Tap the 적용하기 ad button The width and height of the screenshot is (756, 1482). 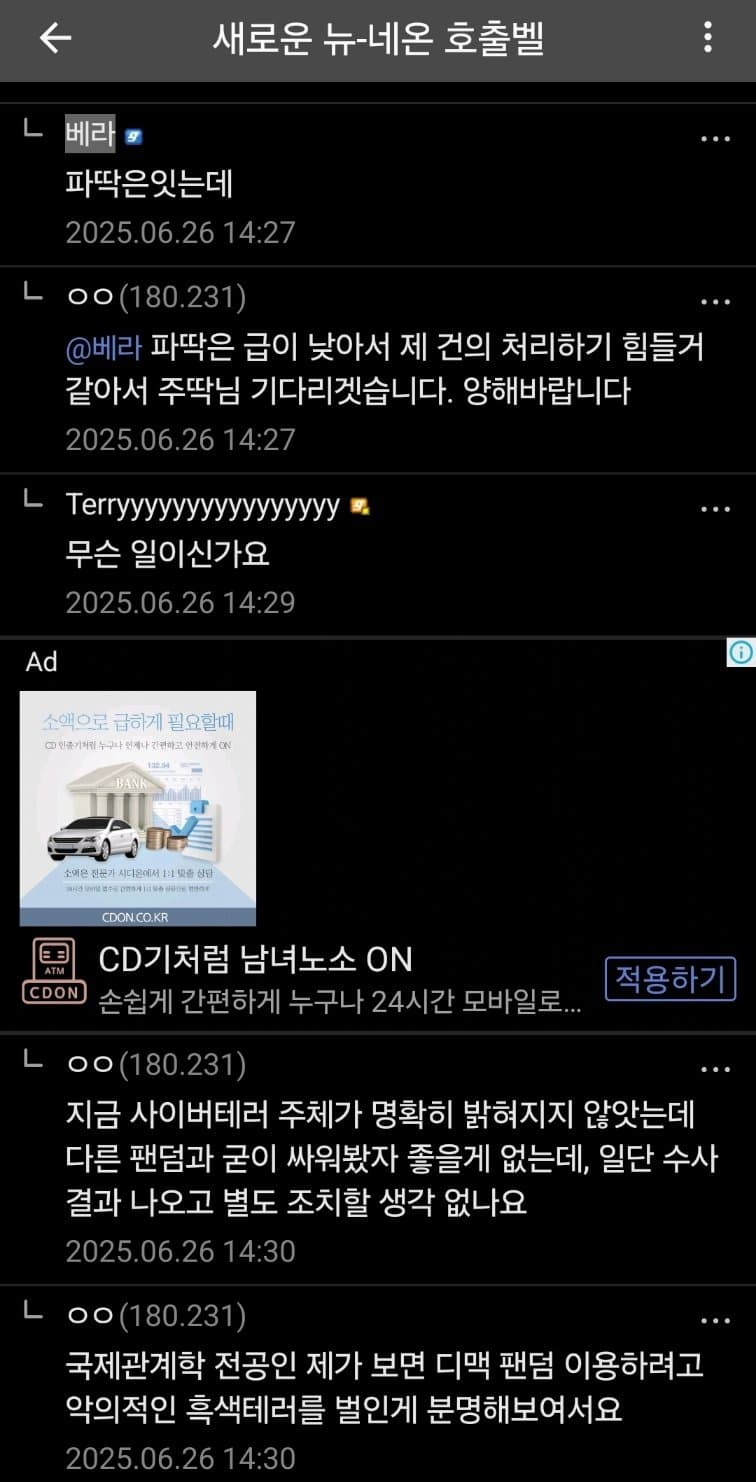tap(669, 978)
